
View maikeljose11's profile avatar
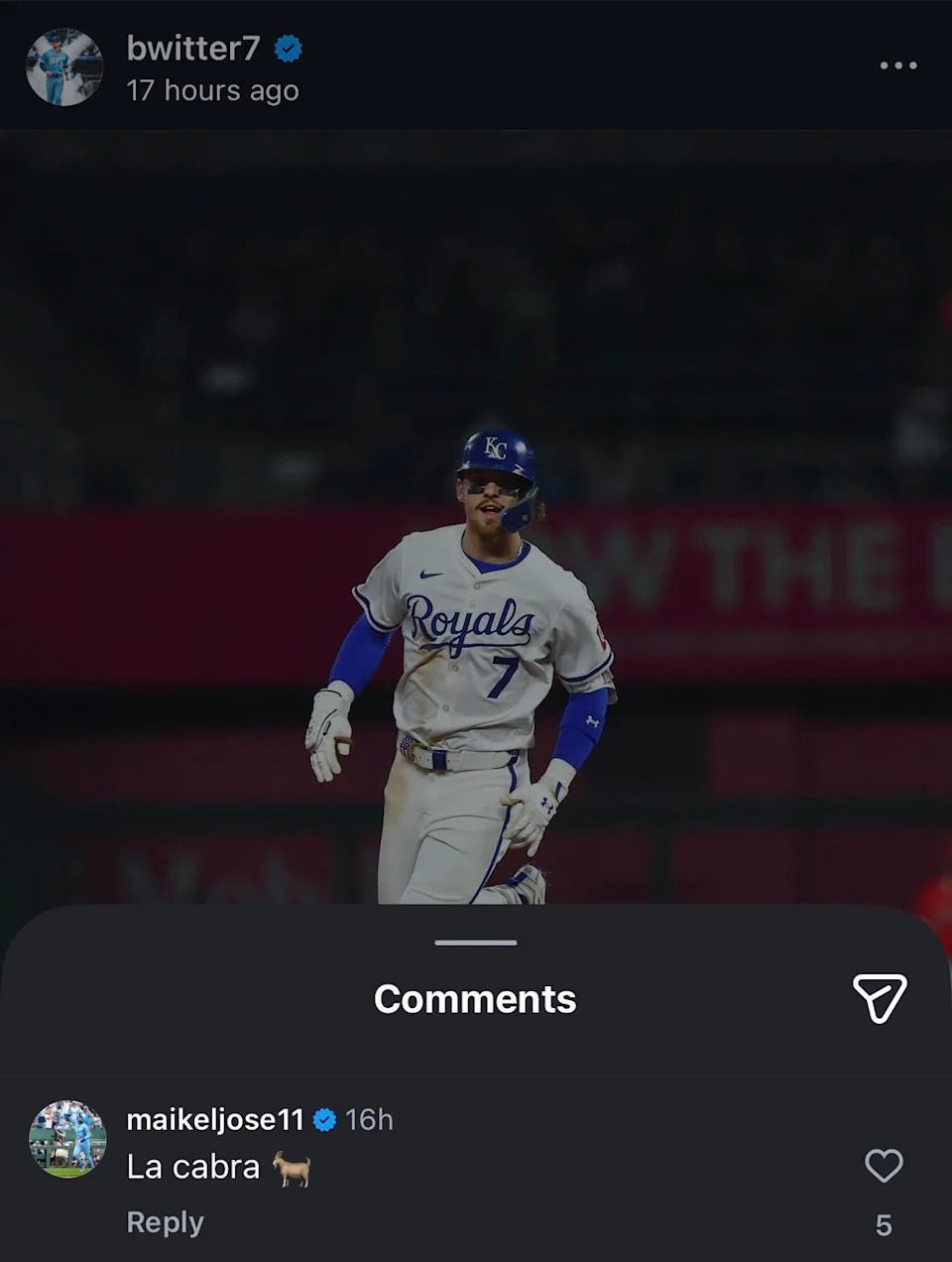point(67,1139)
